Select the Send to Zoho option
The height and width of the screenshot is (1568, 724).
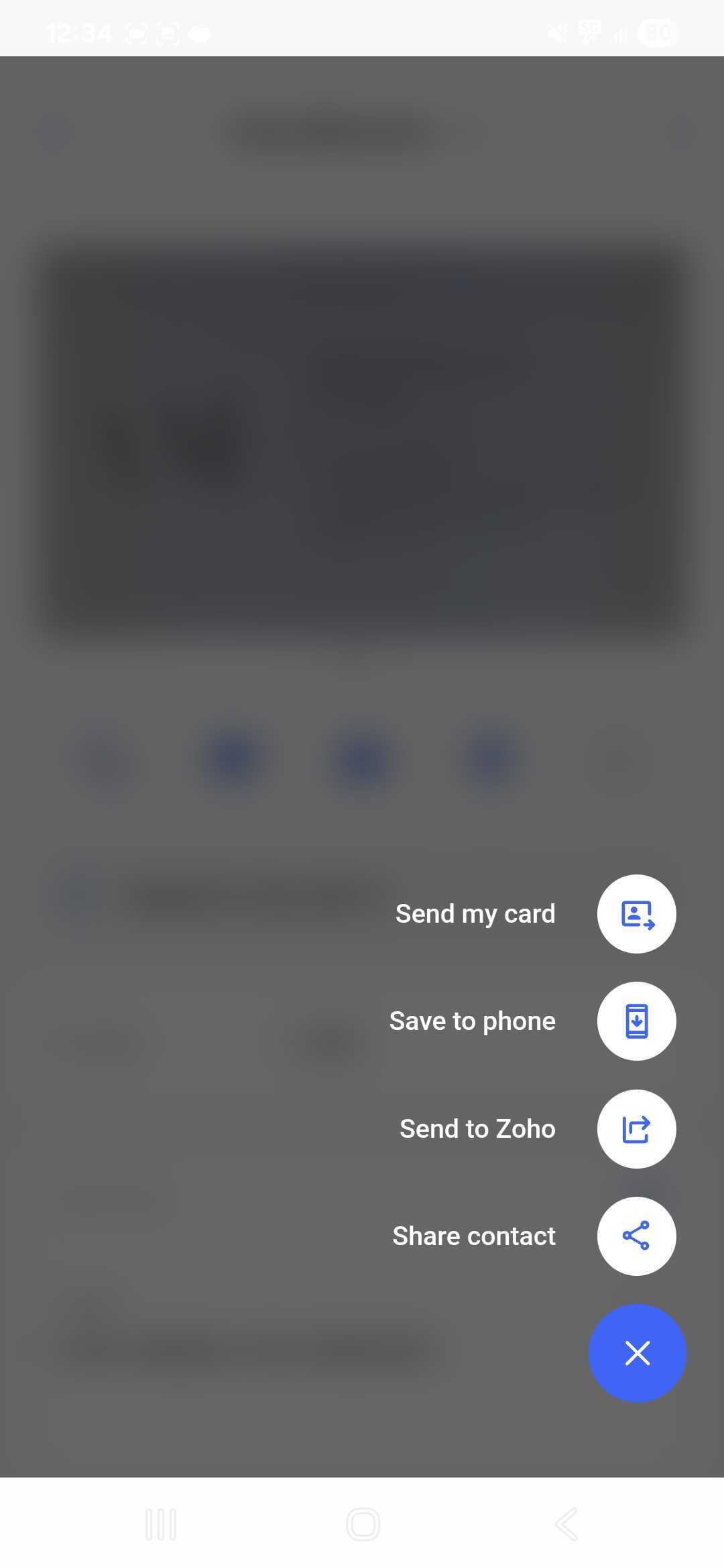pos(636,1129)
